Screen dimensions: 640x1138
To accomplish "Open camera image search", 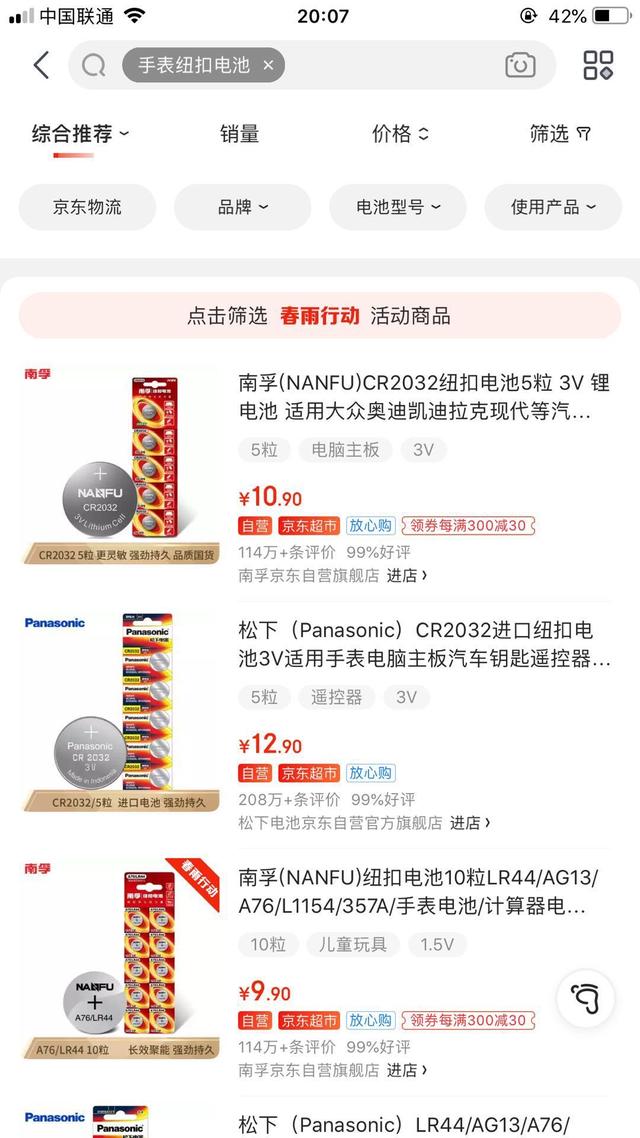I will (x=520, y=66).
